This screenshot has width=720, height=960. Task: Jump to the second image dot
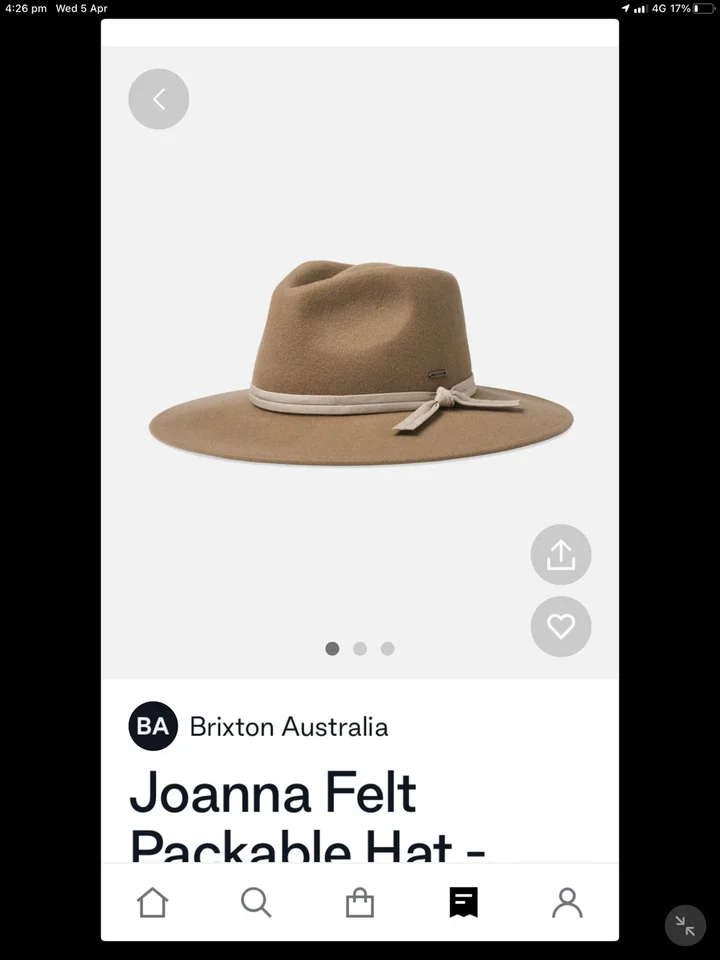point(360,649)
